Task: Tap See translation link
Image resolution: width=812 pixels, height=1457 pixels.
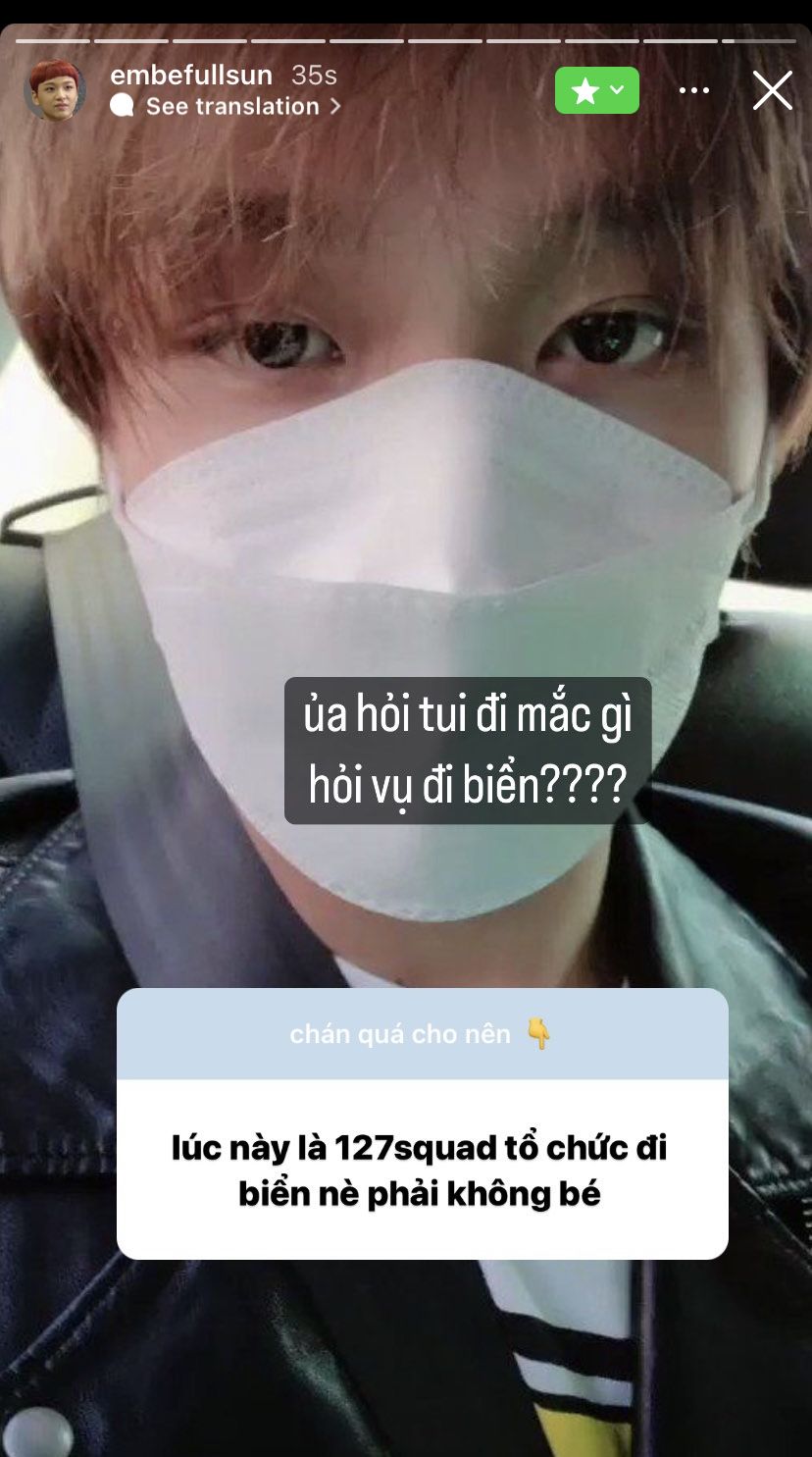Action: (x=232, y=106)
